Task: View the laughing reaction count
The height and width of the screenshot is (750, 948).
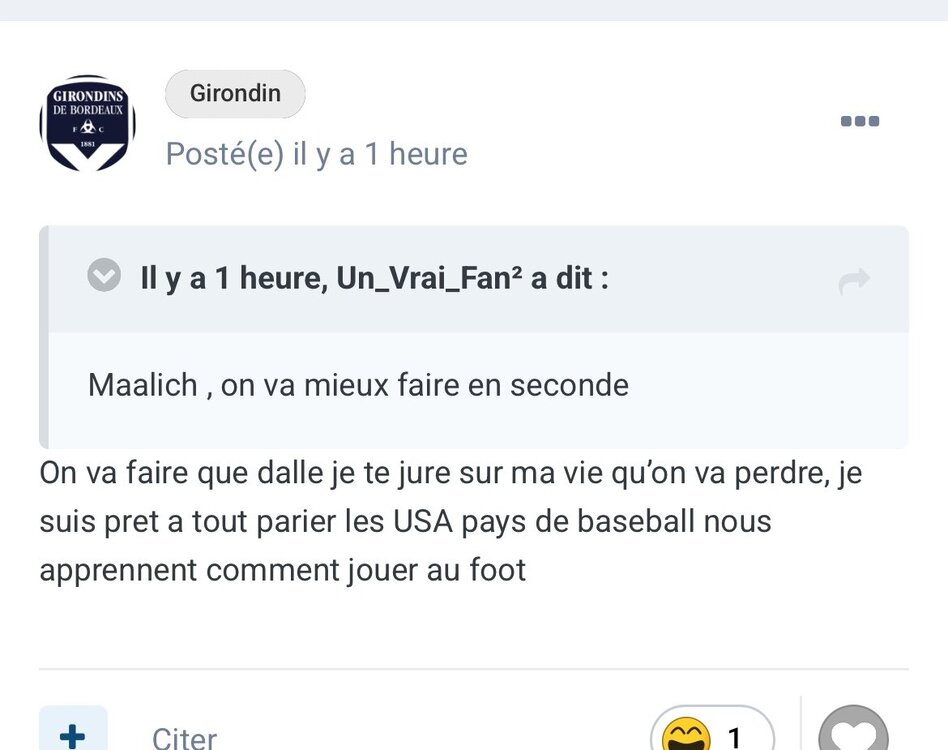Action: click(712, 735)
